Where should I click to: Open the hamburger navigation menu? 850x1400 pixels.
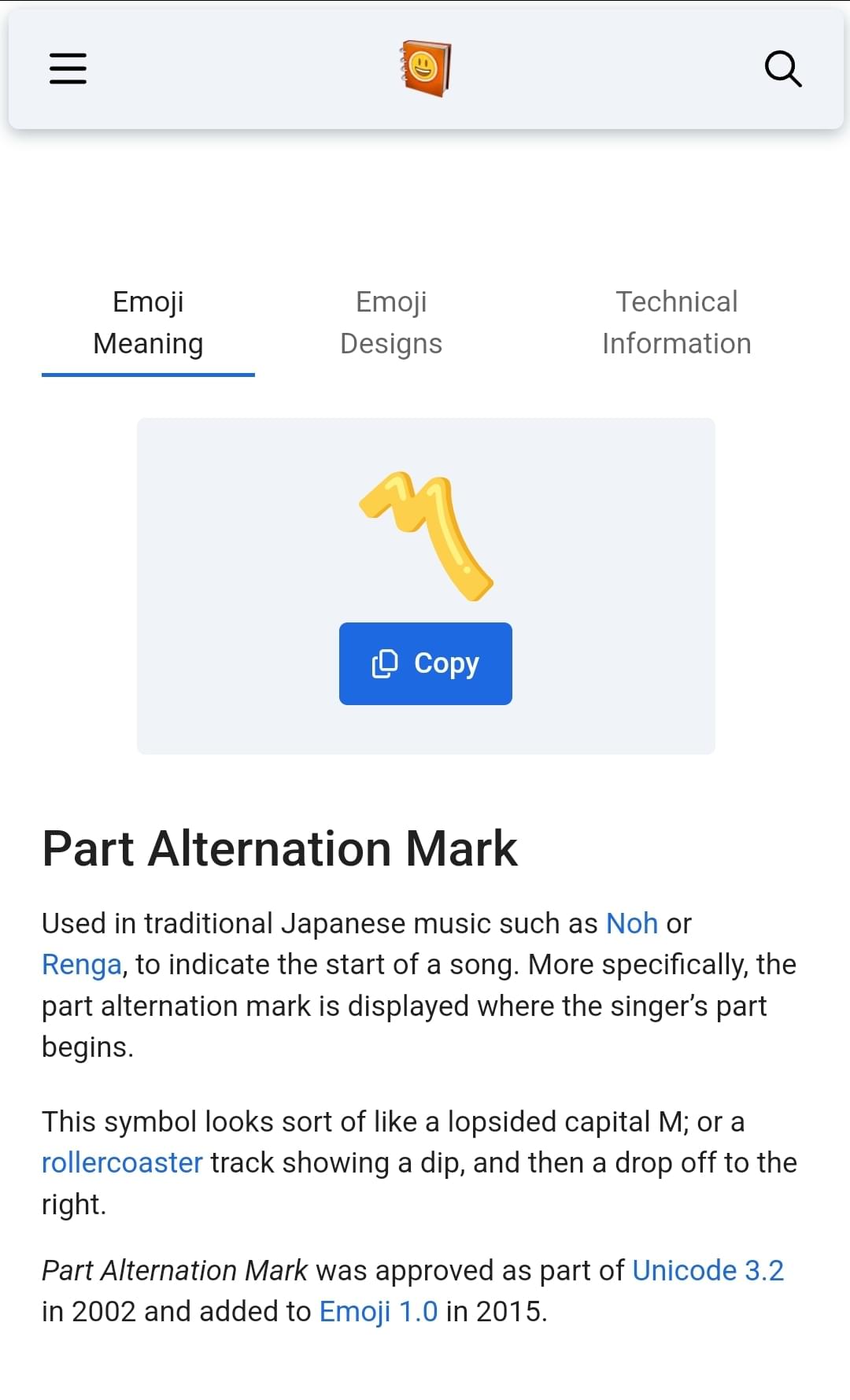pos(67,68)
